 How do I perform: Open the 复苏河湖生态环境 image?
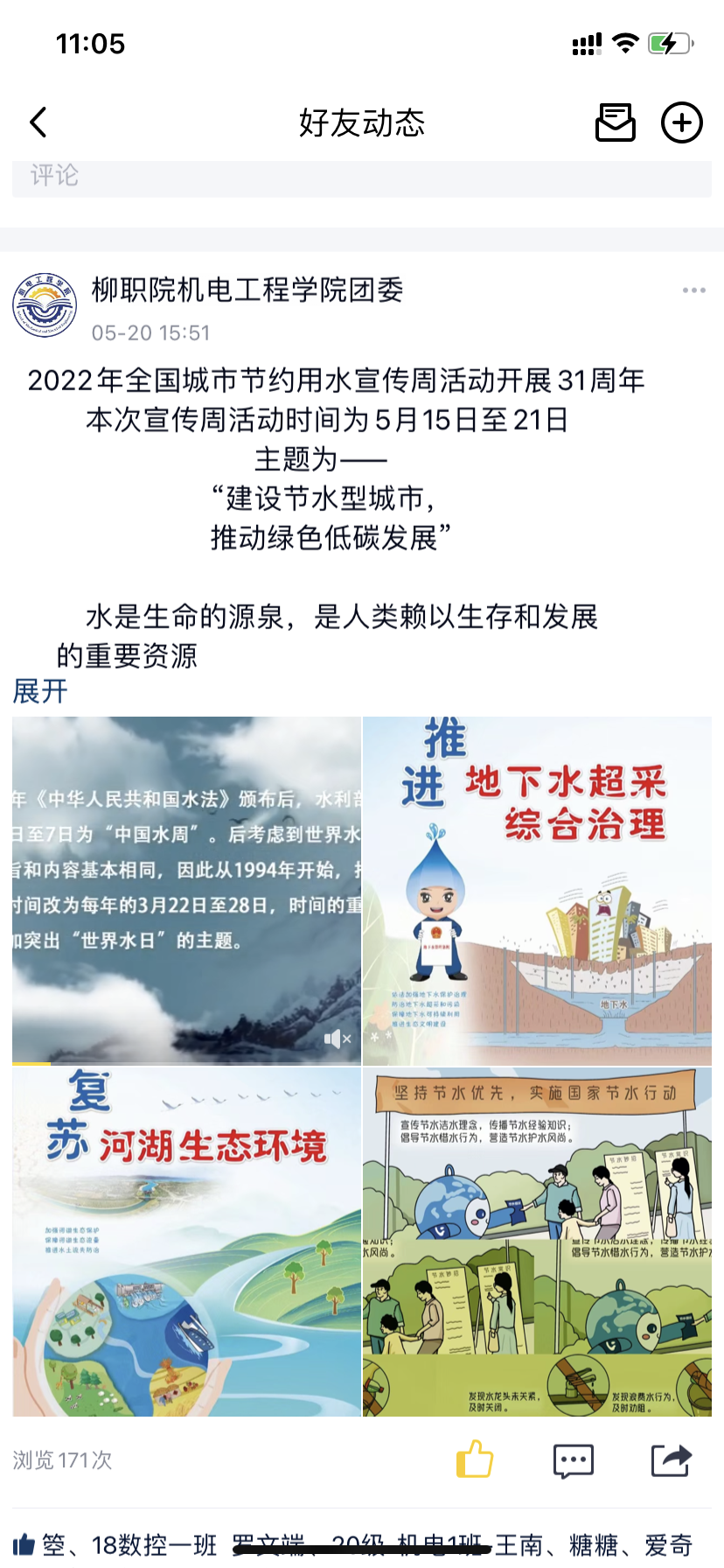pyautogui.click(x=186, y=1241)
